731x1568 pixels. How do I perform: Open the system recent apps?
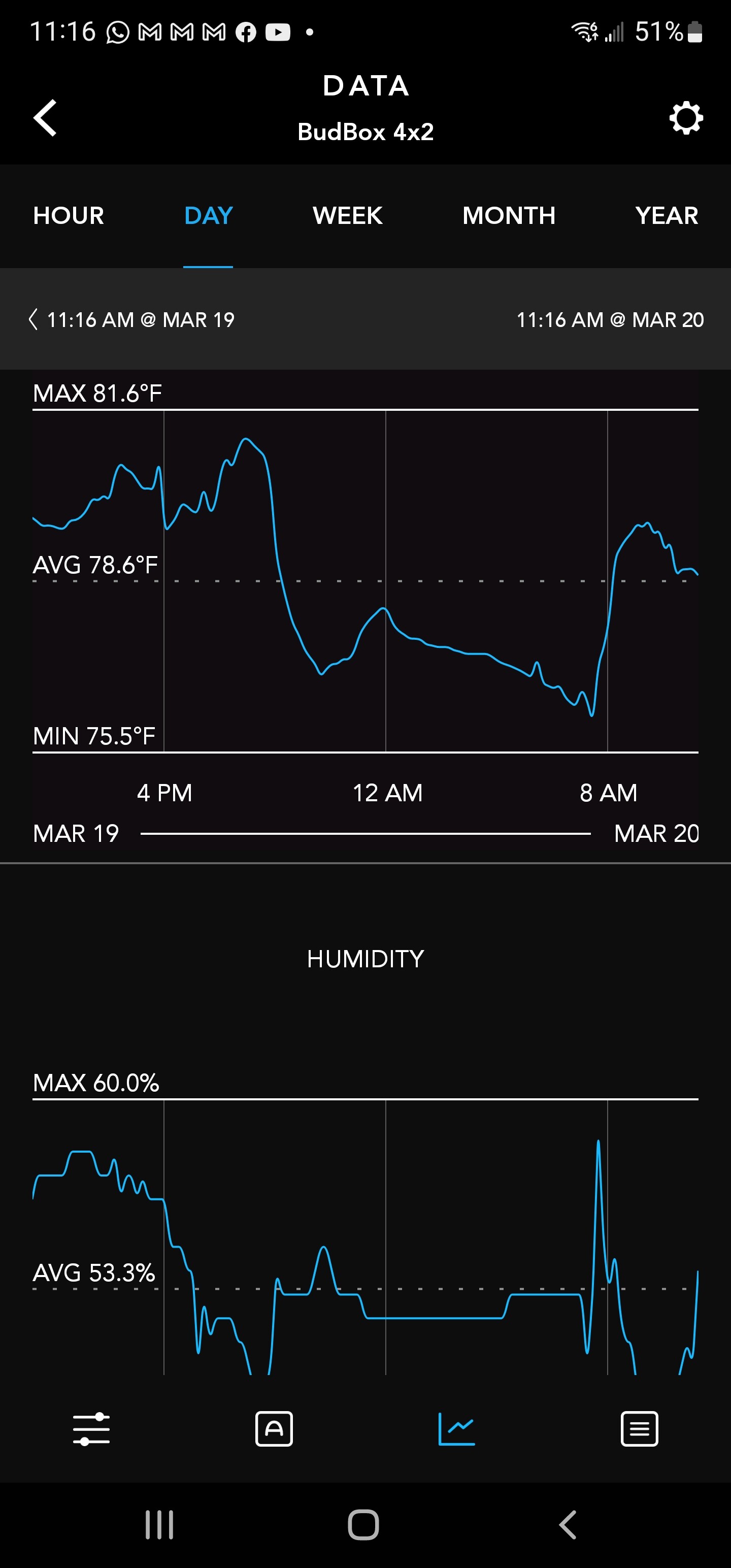tap(159, 1525)
